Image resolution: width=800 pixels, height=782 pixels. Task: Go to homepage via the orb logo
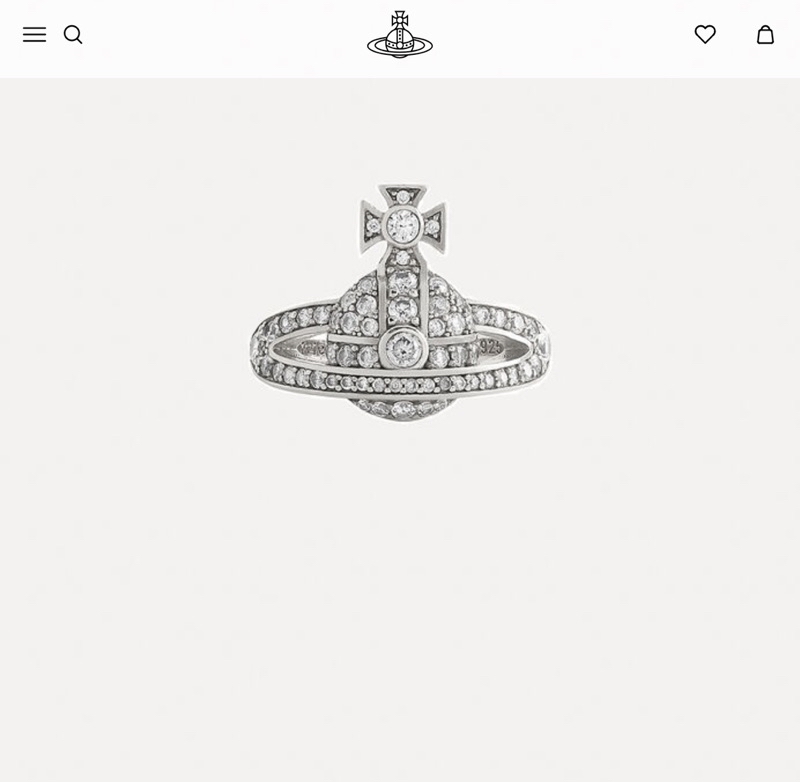coord(400,35)
